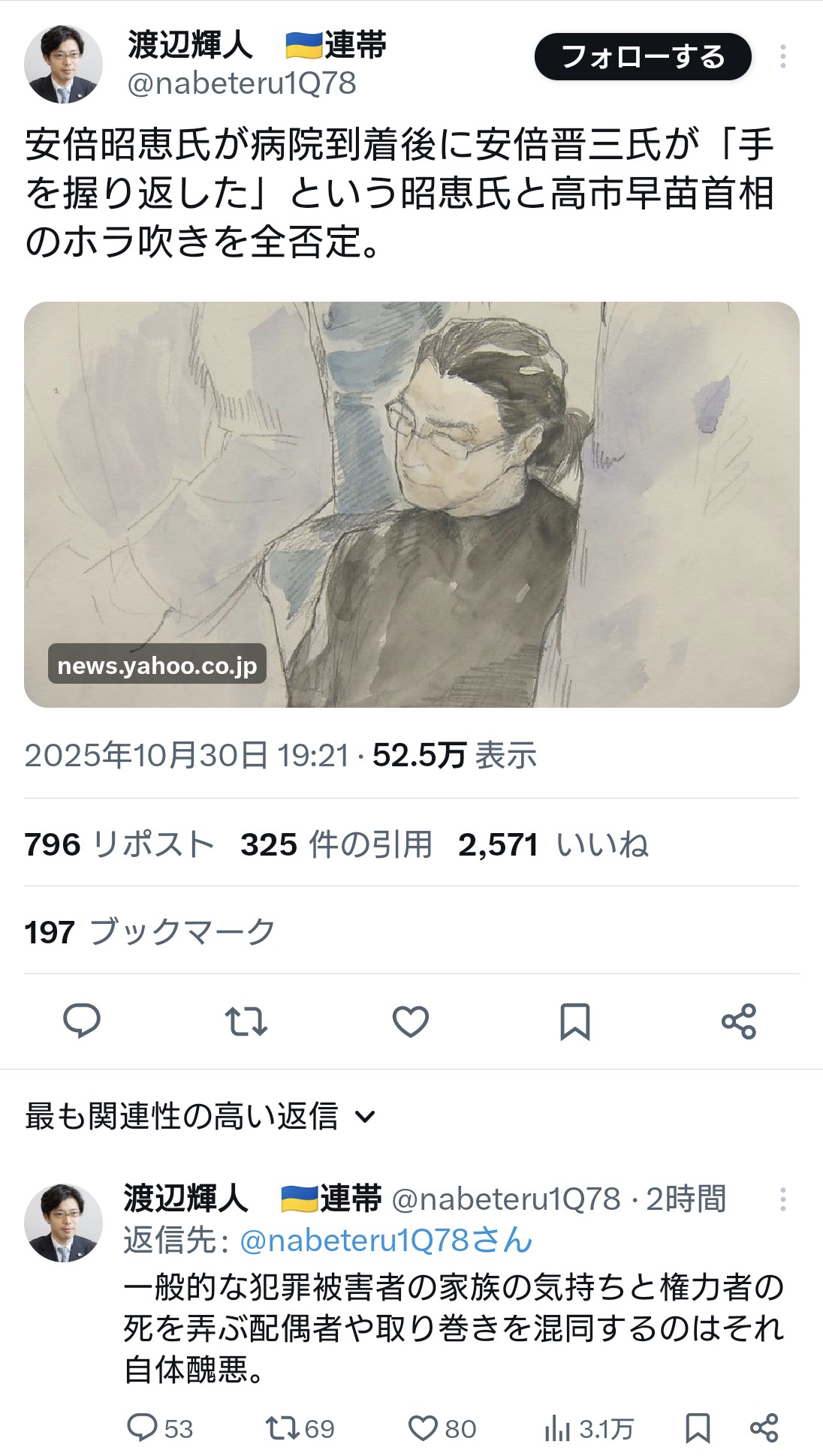
Task: Open the @nabeteru1Q78さん mention link
Action: pos(386,1241)
